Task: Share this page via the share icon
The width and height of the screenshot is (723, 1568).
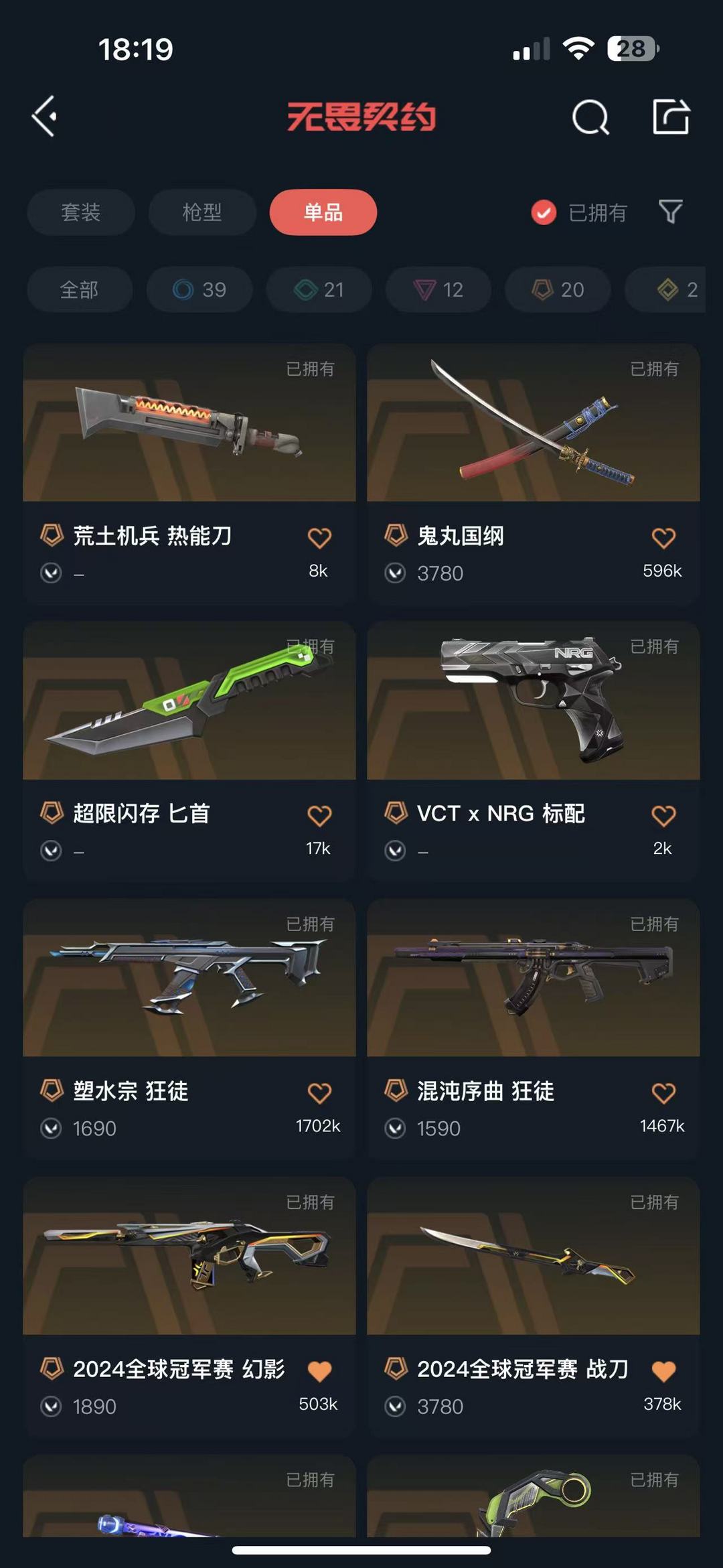Action: pyautogui.click(x=671, y=117)
